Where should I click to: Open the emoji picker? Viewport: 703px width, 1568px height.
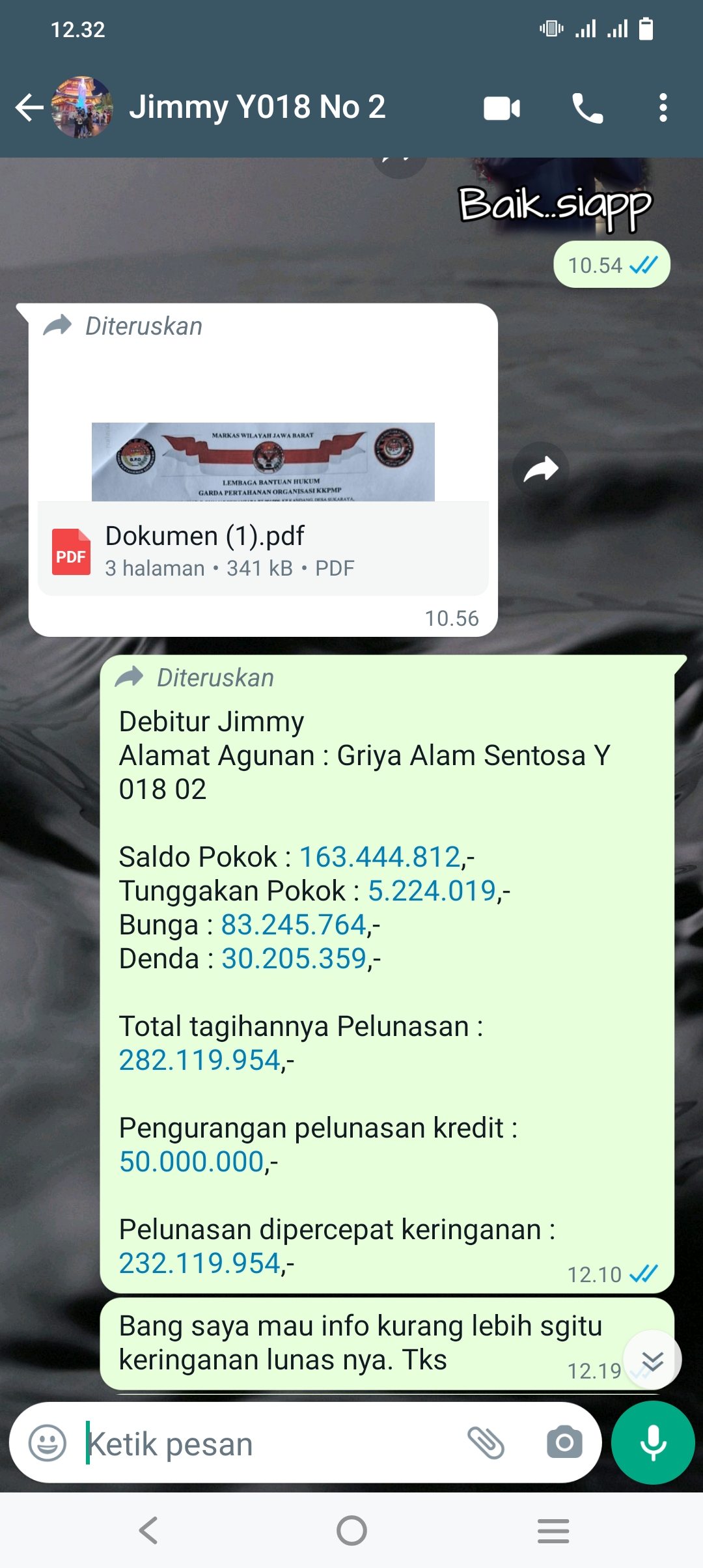pyautogui.click(x=48, y=1443)
